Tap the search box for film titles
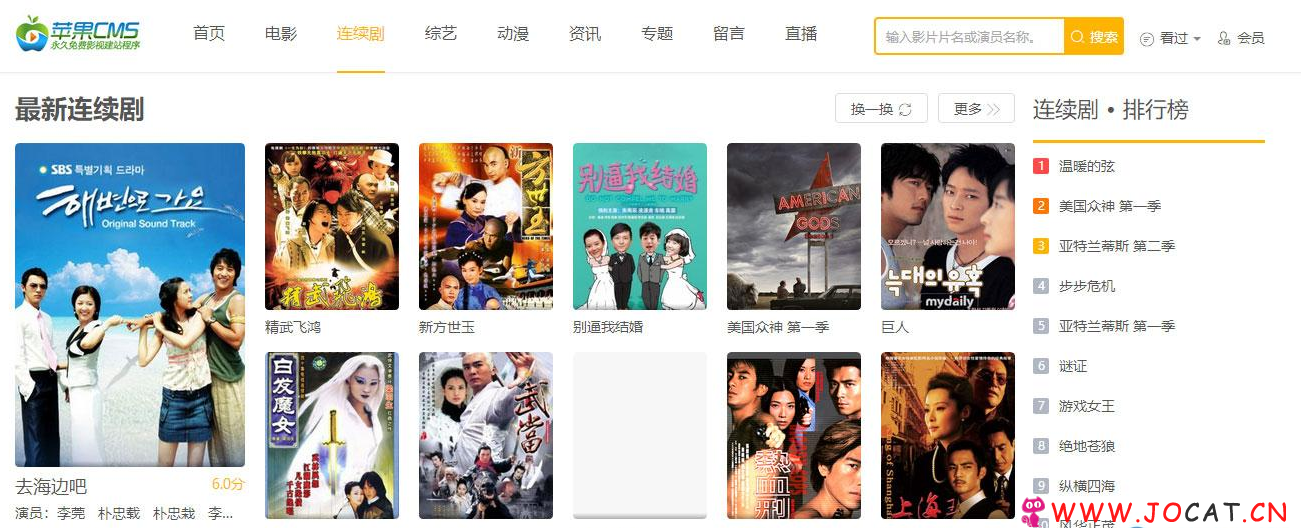The width and height of the screenshot is (1301, 528). click(x=968, y=37)
